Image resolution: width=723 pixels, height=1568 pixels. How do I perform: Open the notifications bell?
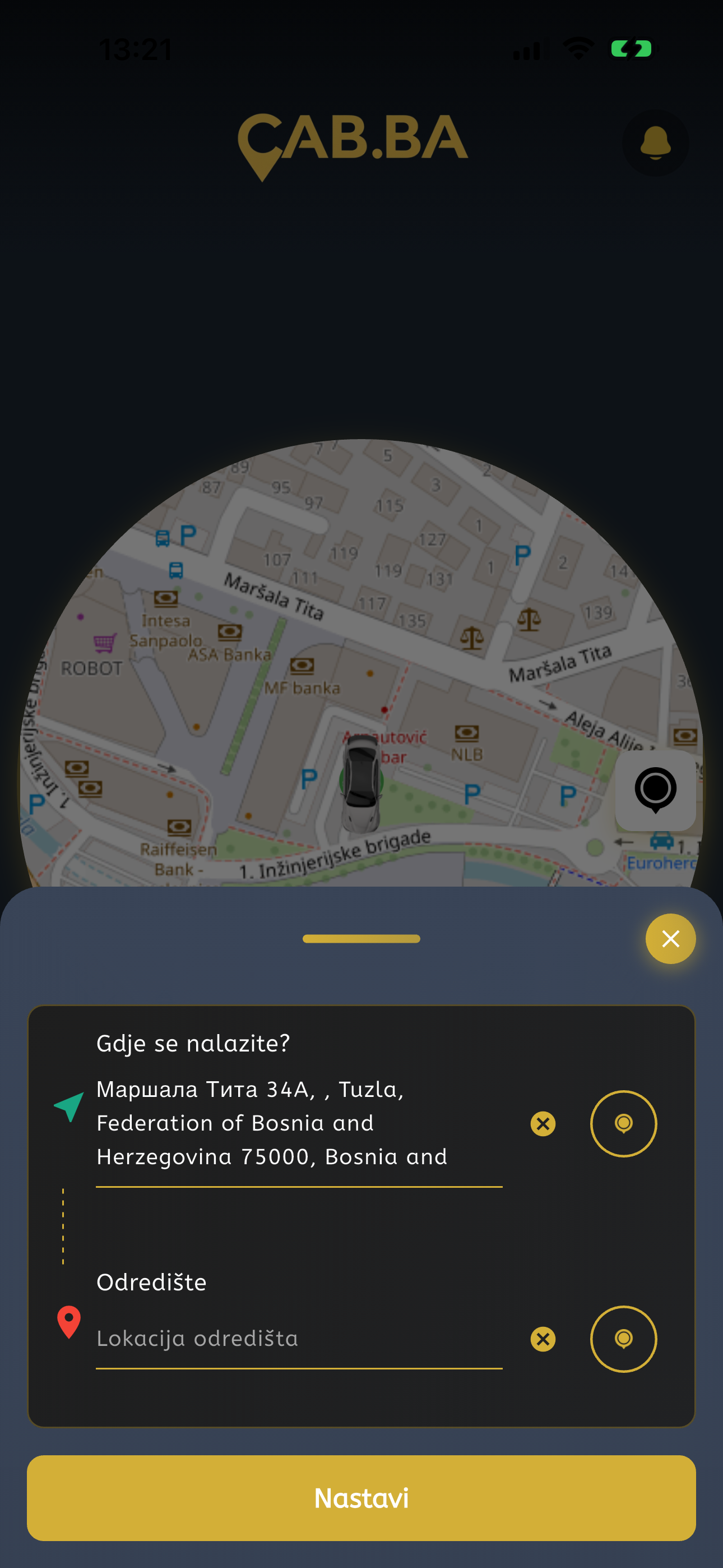[x=655, y=143]
